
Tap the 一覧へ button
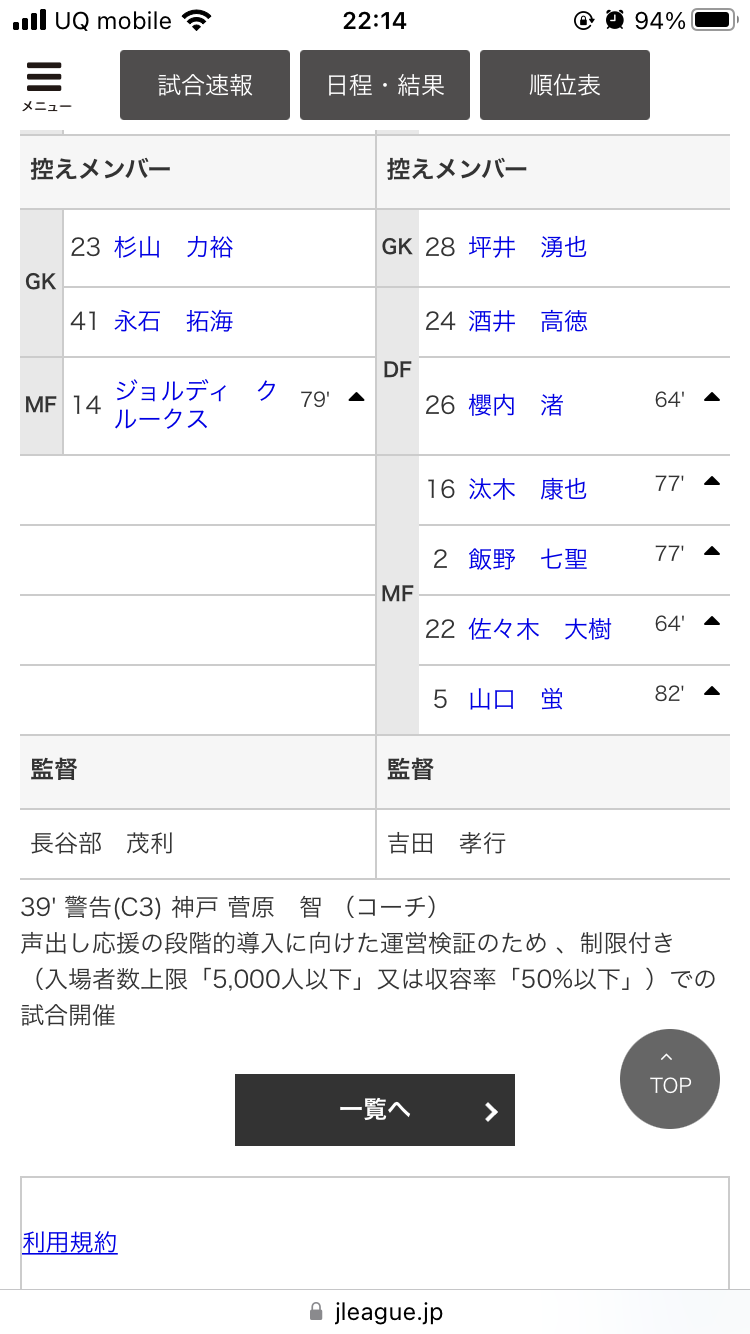pos(375,1110)
